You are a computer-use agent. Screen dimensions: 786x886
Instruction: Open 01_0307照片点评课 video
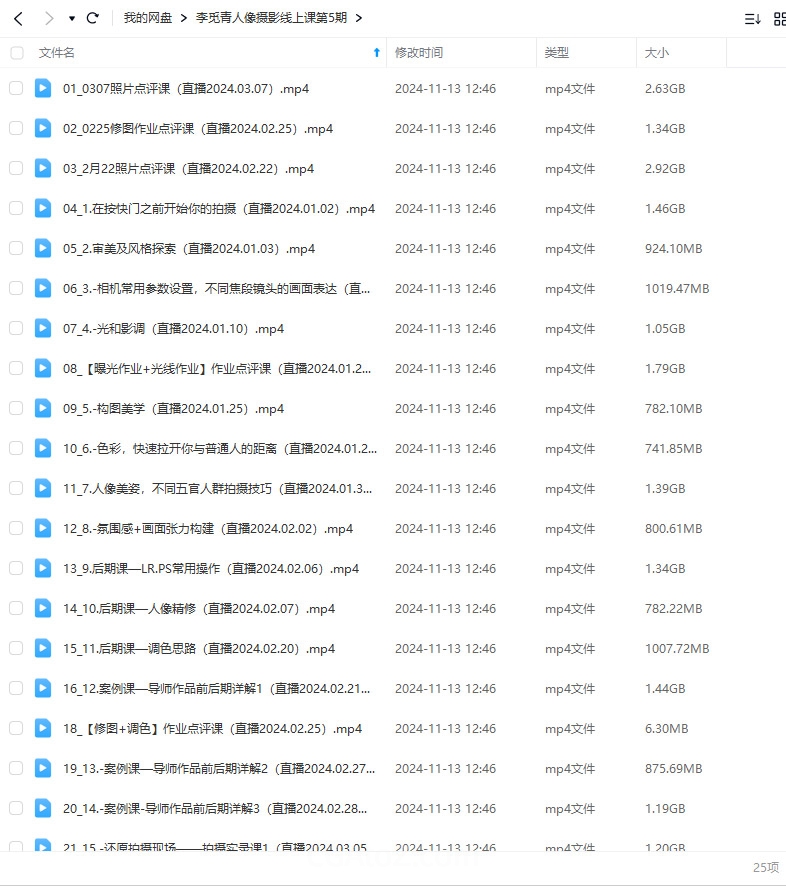pos(186,89)
